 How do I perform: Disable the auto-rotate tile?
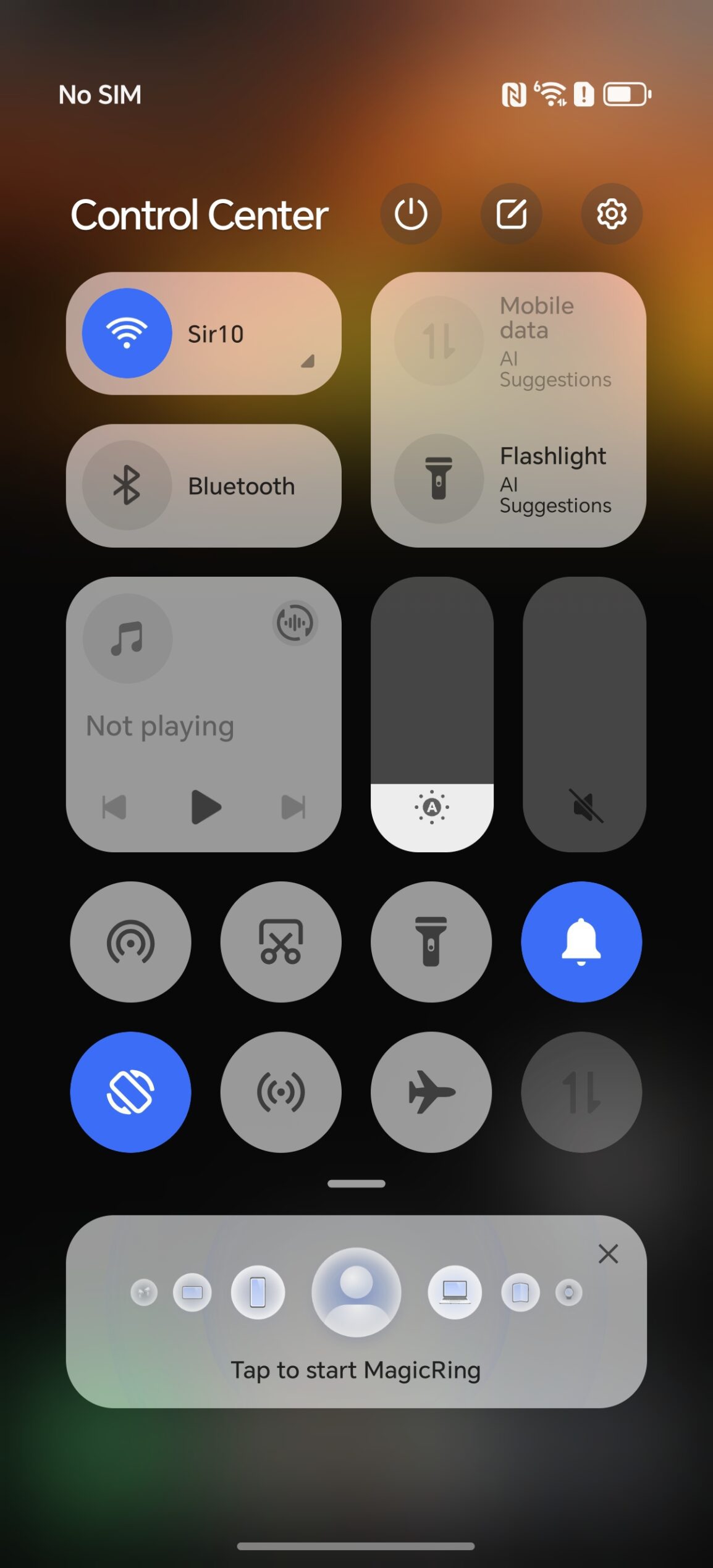click(x=130, y=1092)
